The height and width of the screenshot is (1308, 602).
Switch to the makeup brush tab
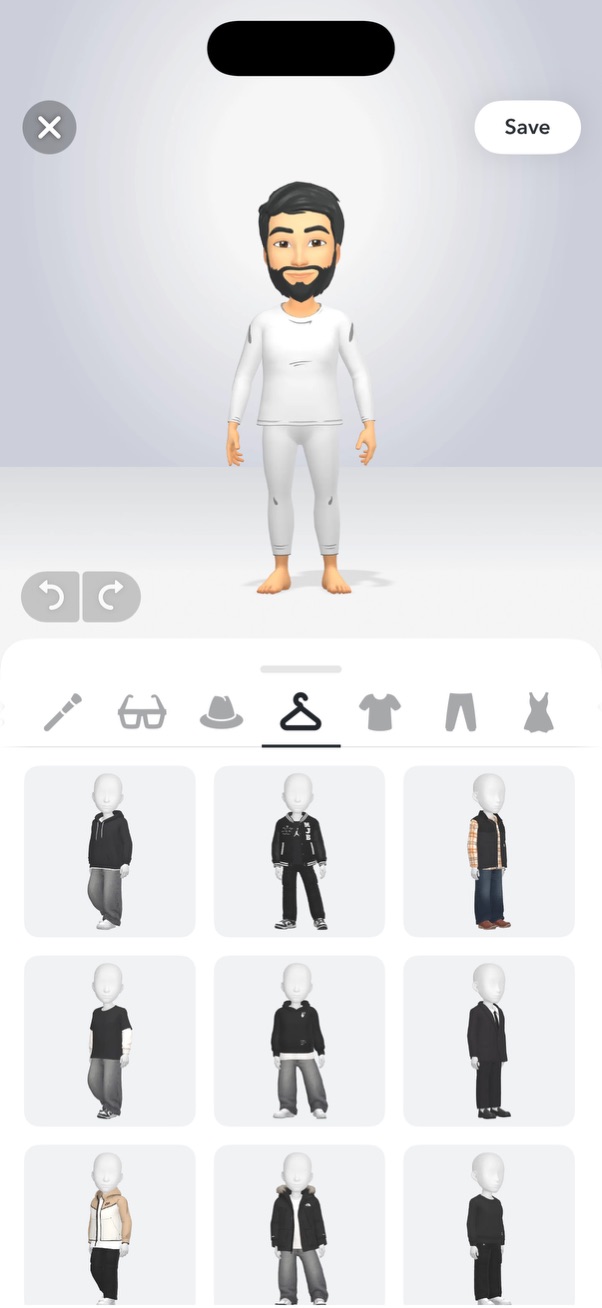(x=63, y=712)
